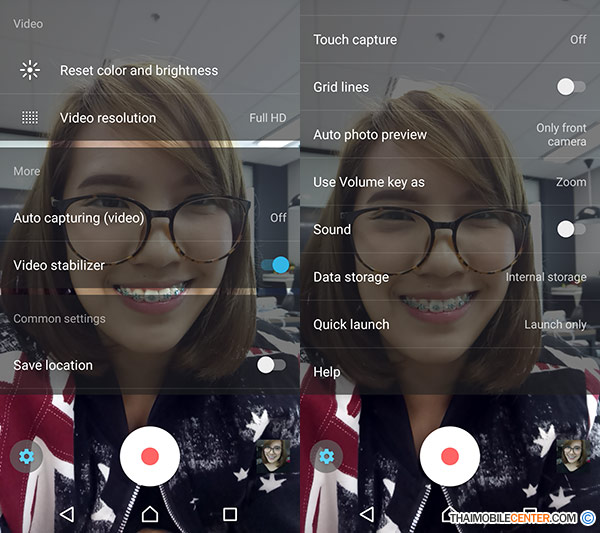Choose the Data storage location
This screenshot has height=533, width=600.
(351, 277)
